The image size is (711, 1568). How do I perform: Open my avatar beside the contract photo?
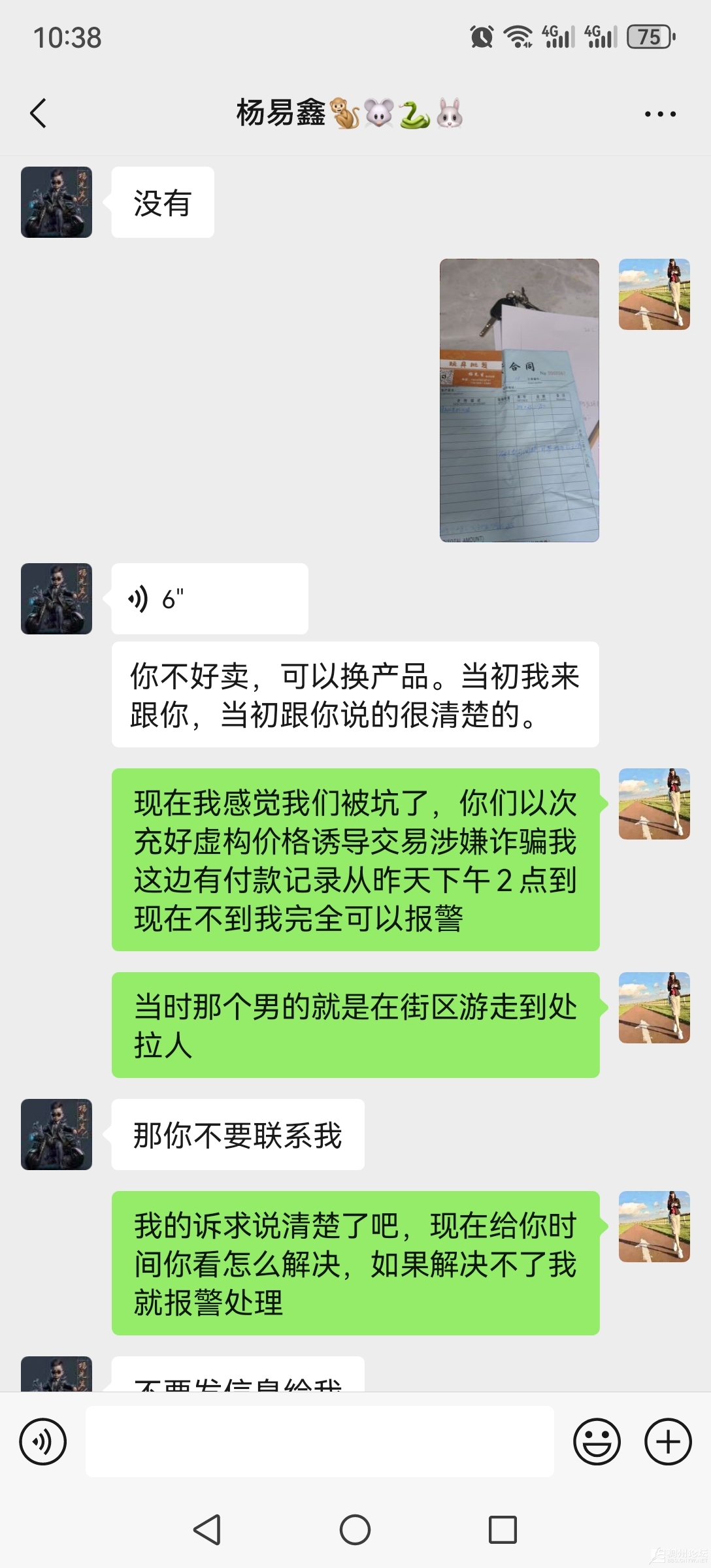click(654, 294)
